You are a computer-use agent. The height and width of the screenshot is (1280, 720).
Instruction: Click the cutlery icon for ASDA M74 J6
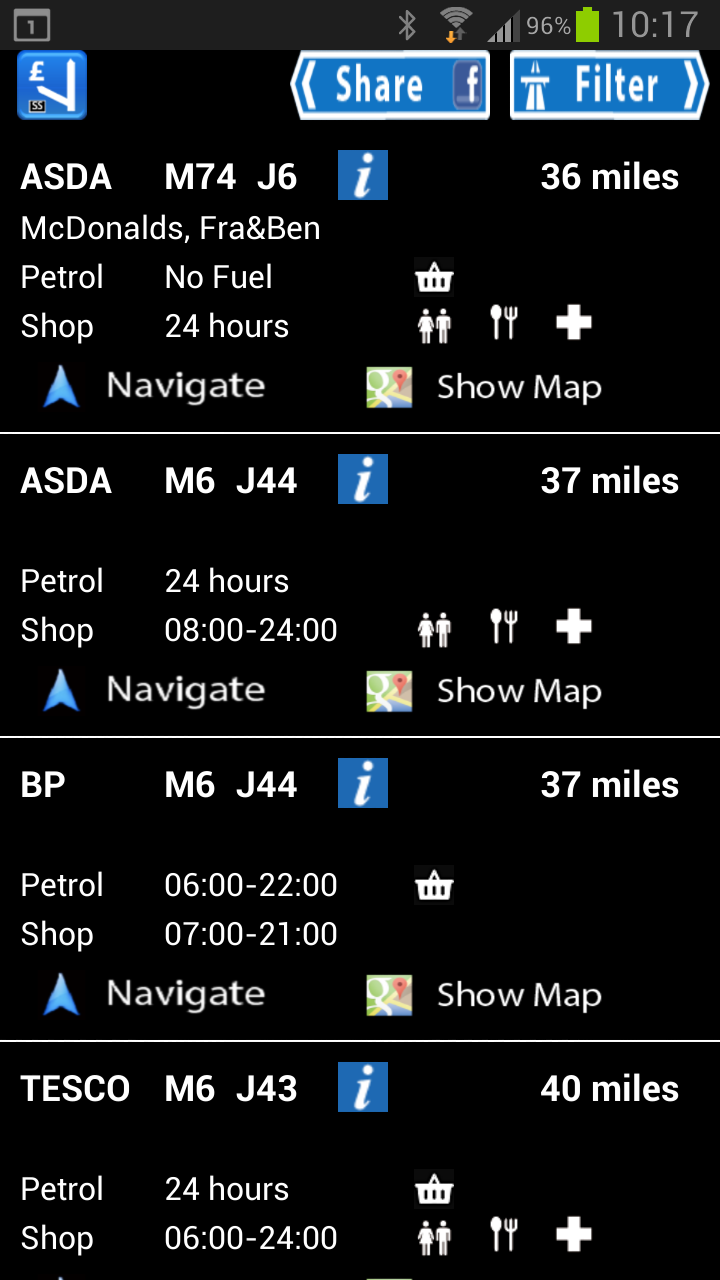pyautogui.click(x=503, y=322)
